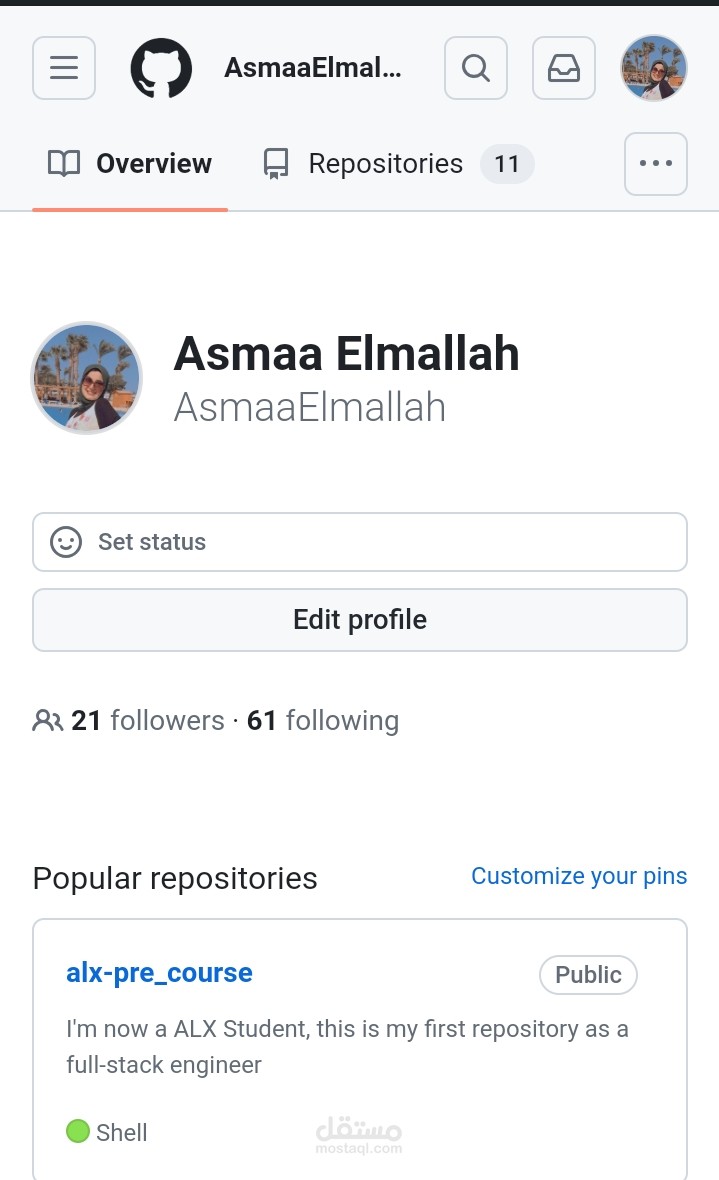Tap the large profile picture
Screen dimensions: 719x1180
(87, 378)
